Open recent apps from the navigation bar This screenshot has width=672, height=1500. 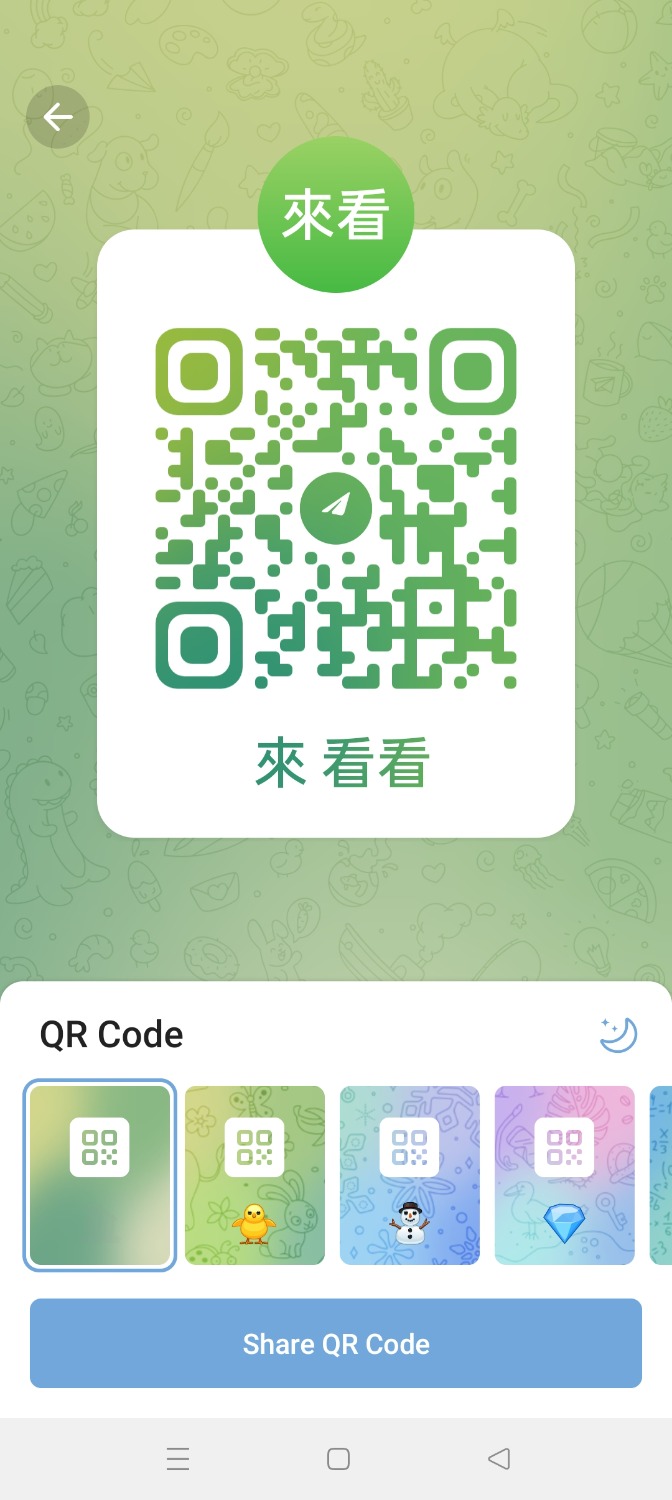178,1459
